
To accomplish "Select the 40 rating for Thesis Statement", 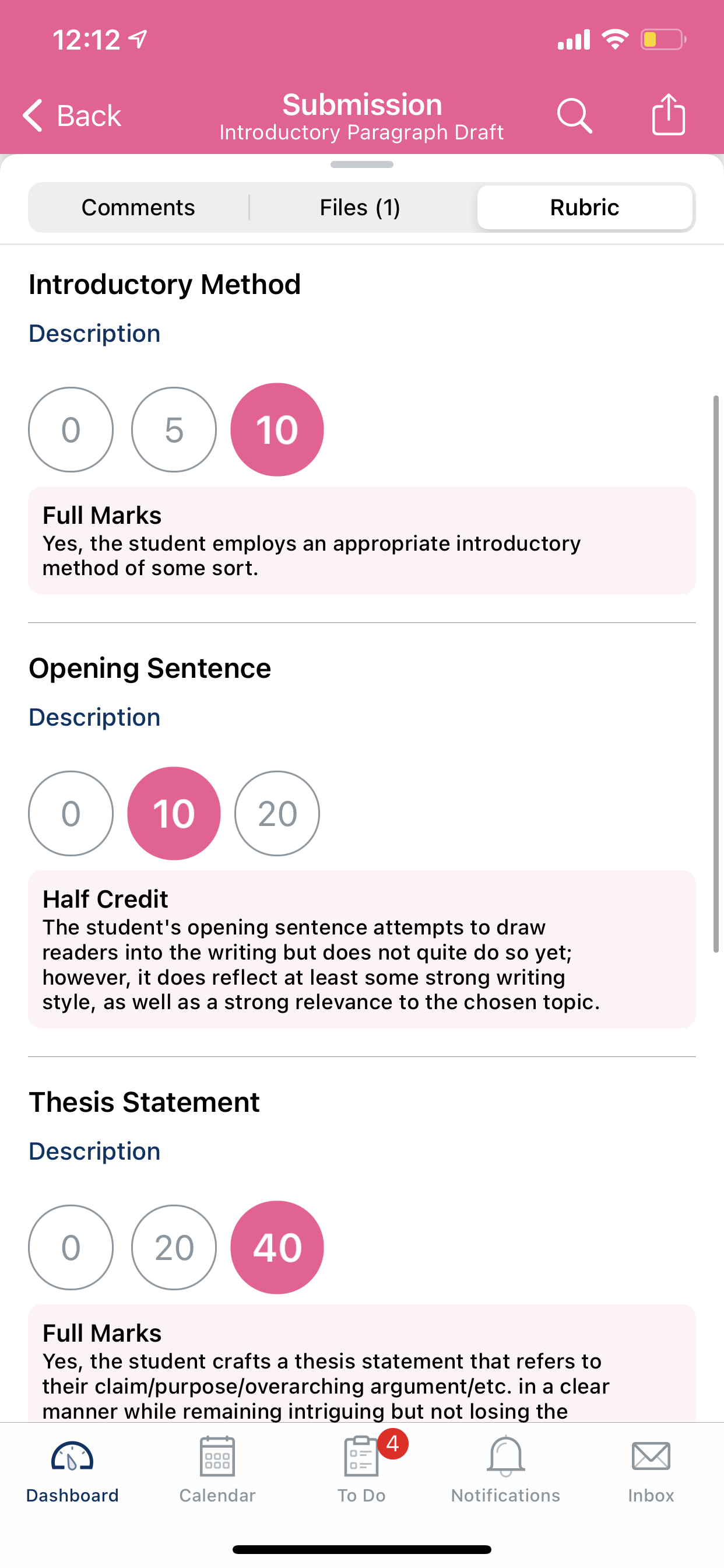I will 277,1247.
